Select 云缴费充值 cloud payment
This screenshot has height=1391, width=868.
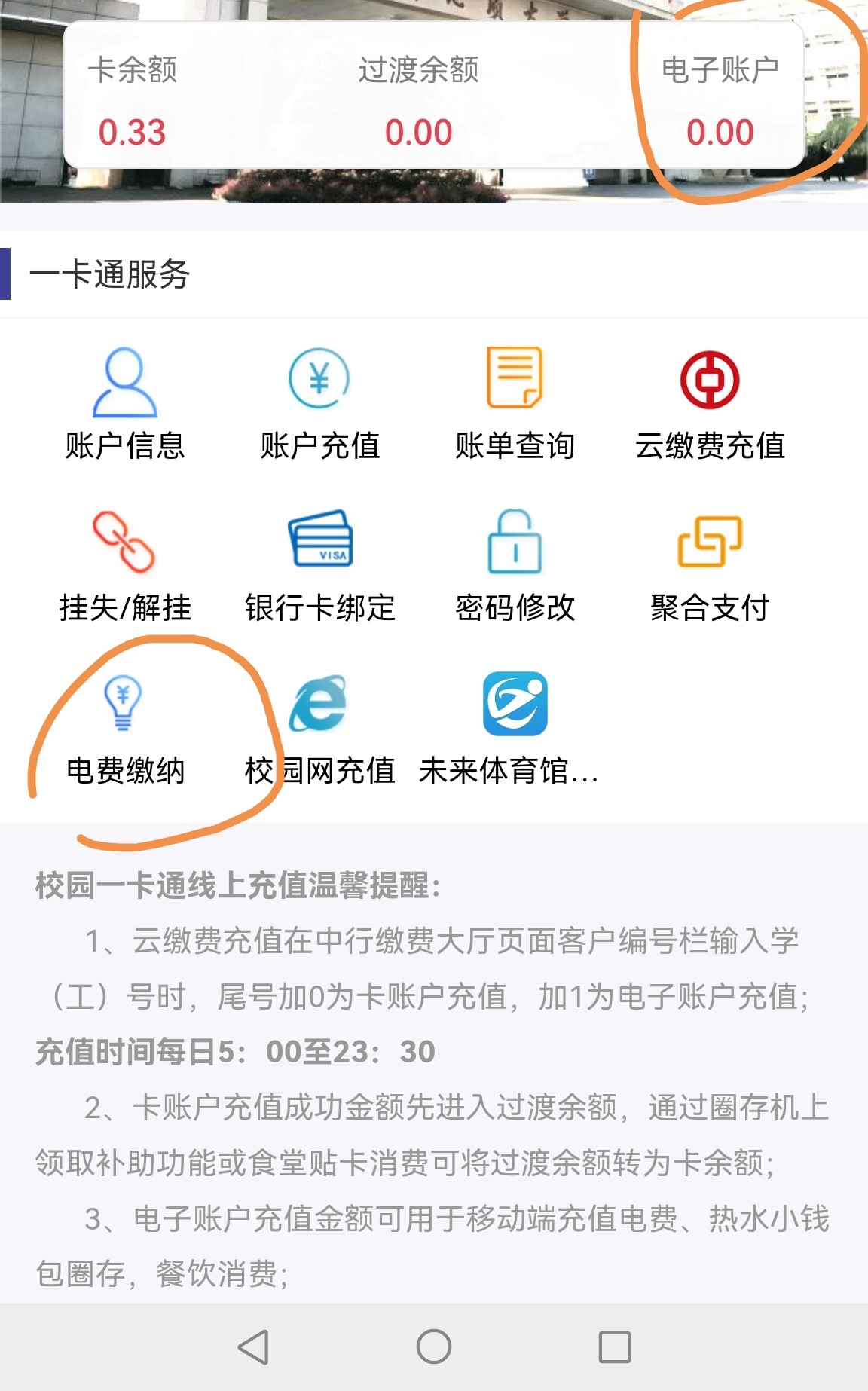(710, 403)
